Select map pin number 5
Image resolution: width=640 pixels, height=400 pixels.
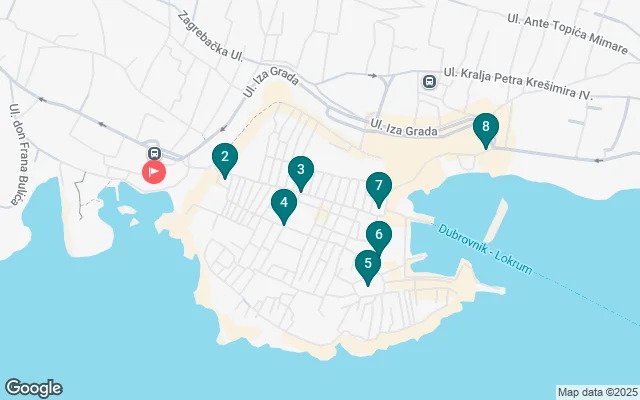coord(368,265)
